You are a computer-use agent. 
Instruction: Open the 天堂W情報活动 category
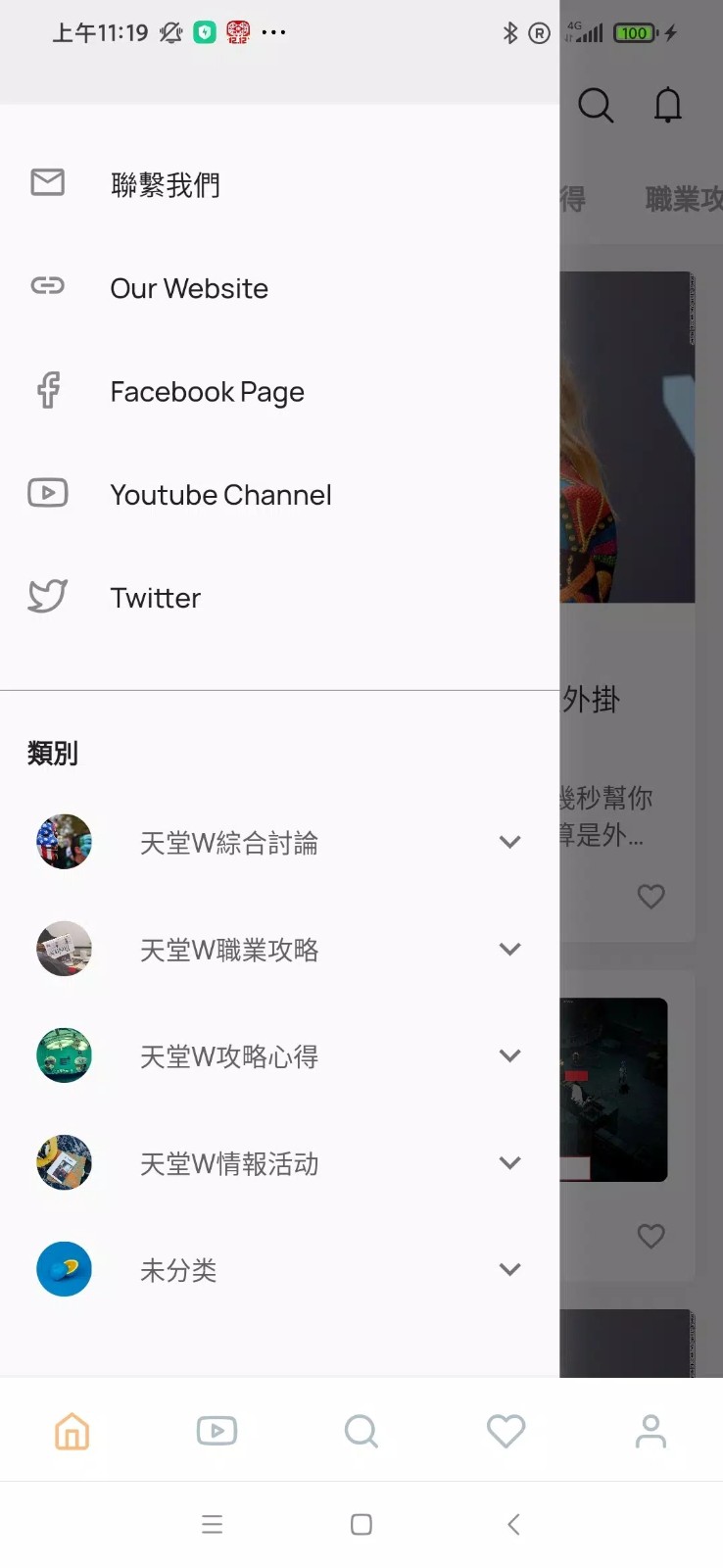[x=228, y=1163]
